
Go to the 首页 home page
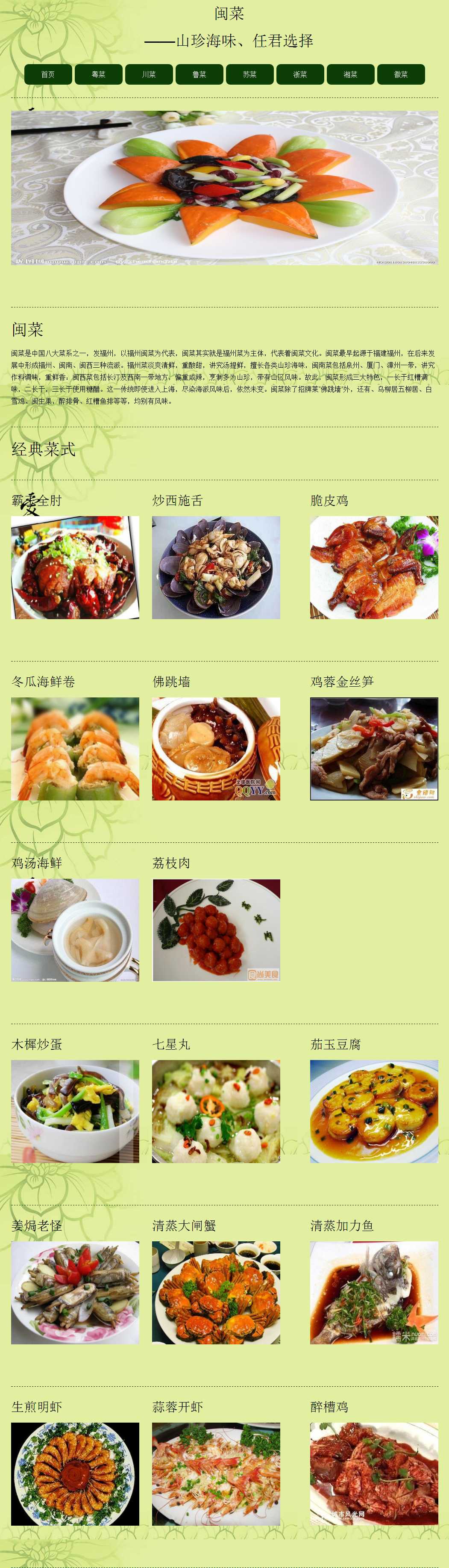pos(48,74)
